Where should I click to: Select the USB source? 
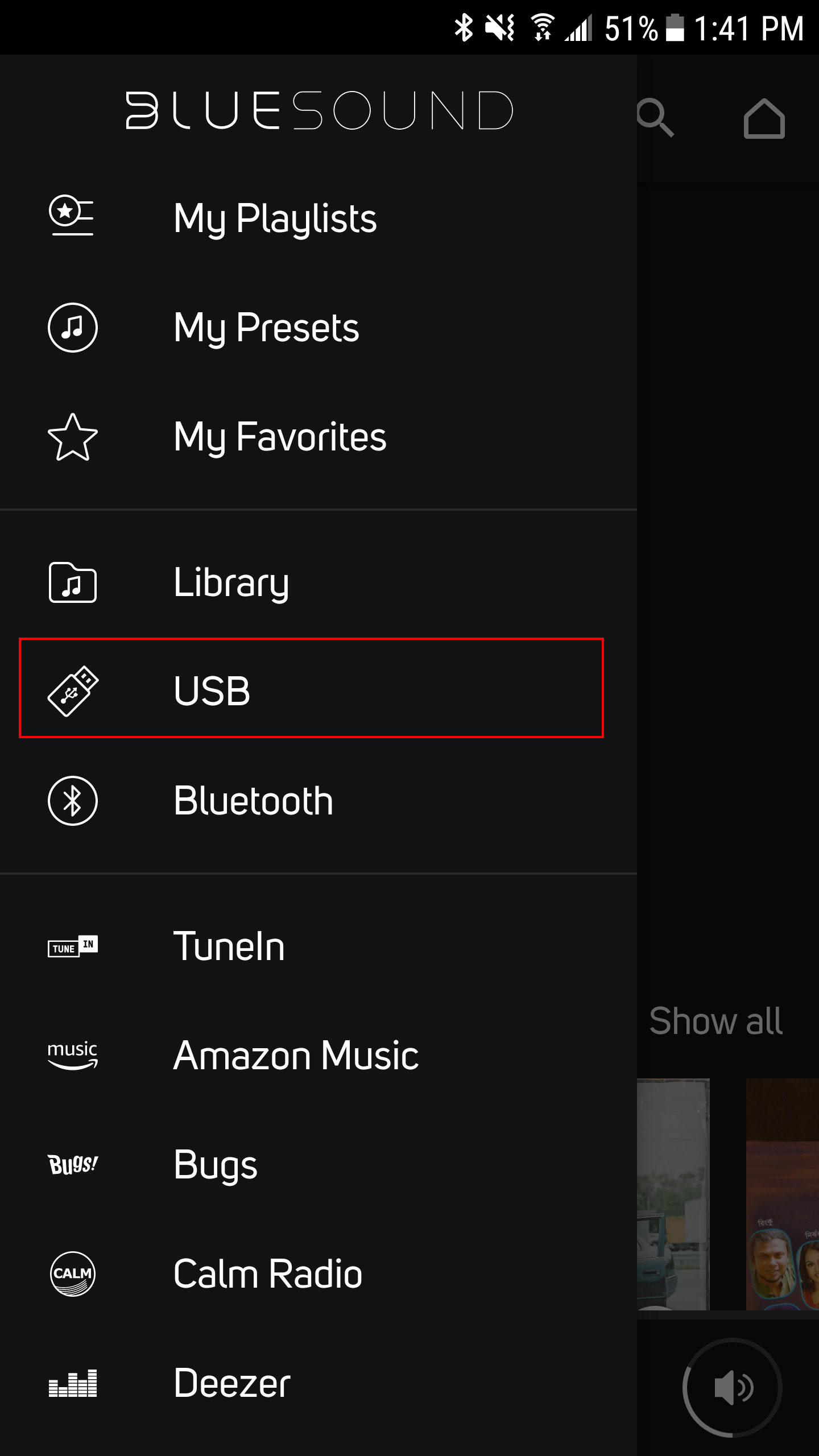point(311,688)
